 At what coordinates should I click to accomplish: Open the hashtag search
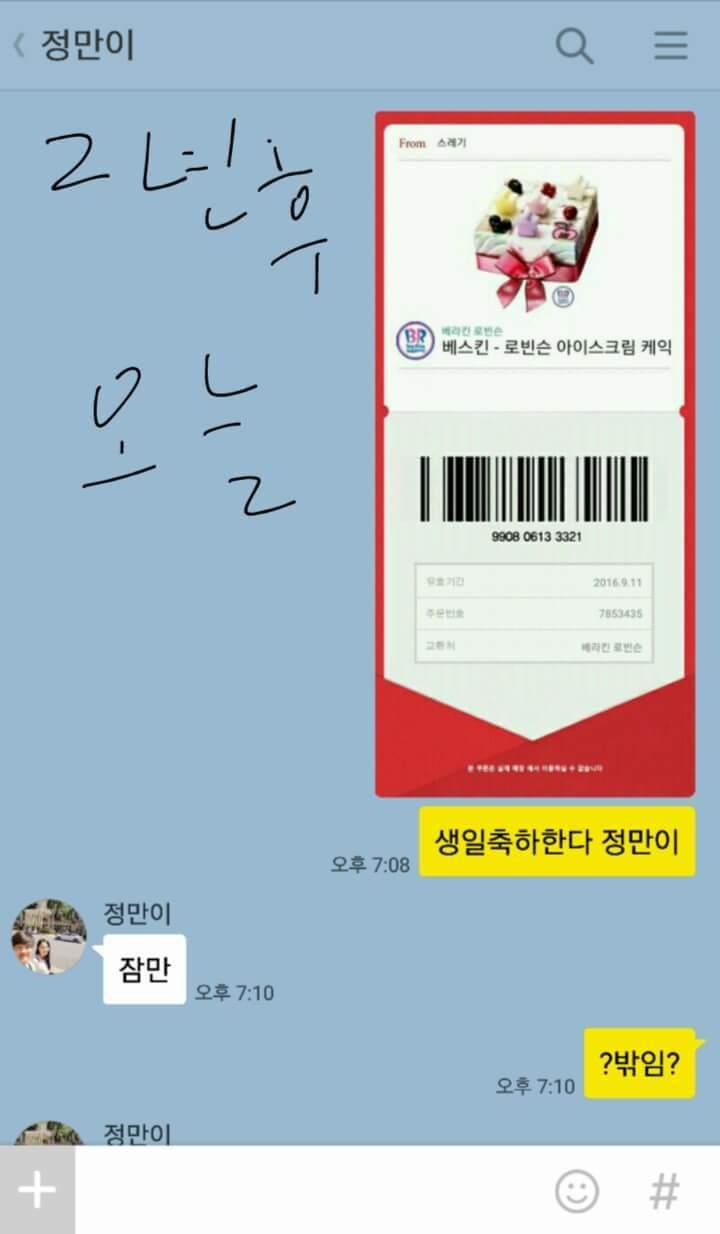(665, 1191)
